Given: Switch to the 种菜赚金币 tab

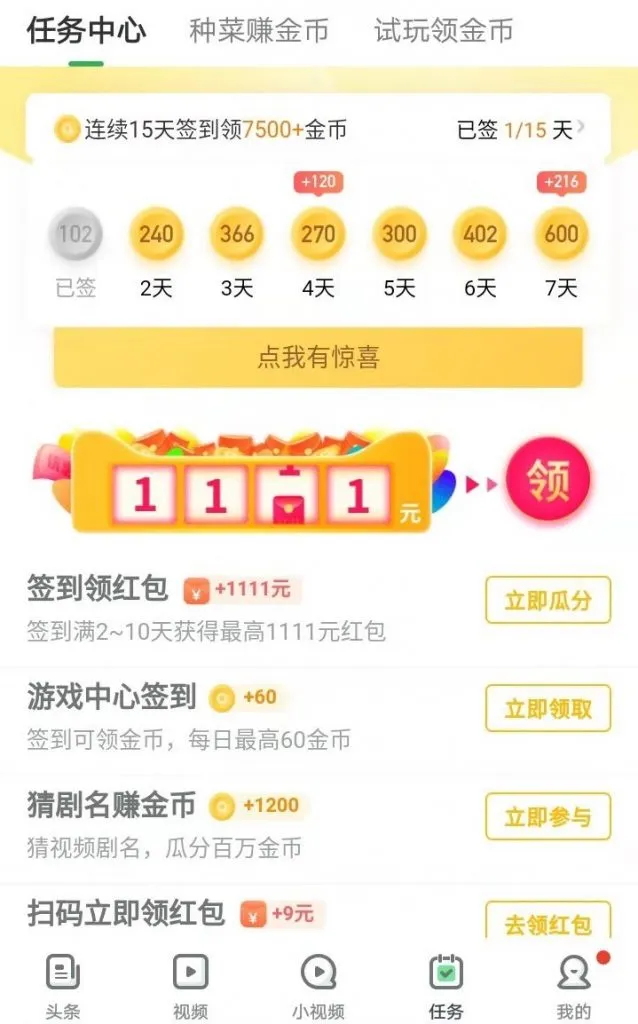Looking at the screenshot, I should pyautogui.click(x=259, y=31).
